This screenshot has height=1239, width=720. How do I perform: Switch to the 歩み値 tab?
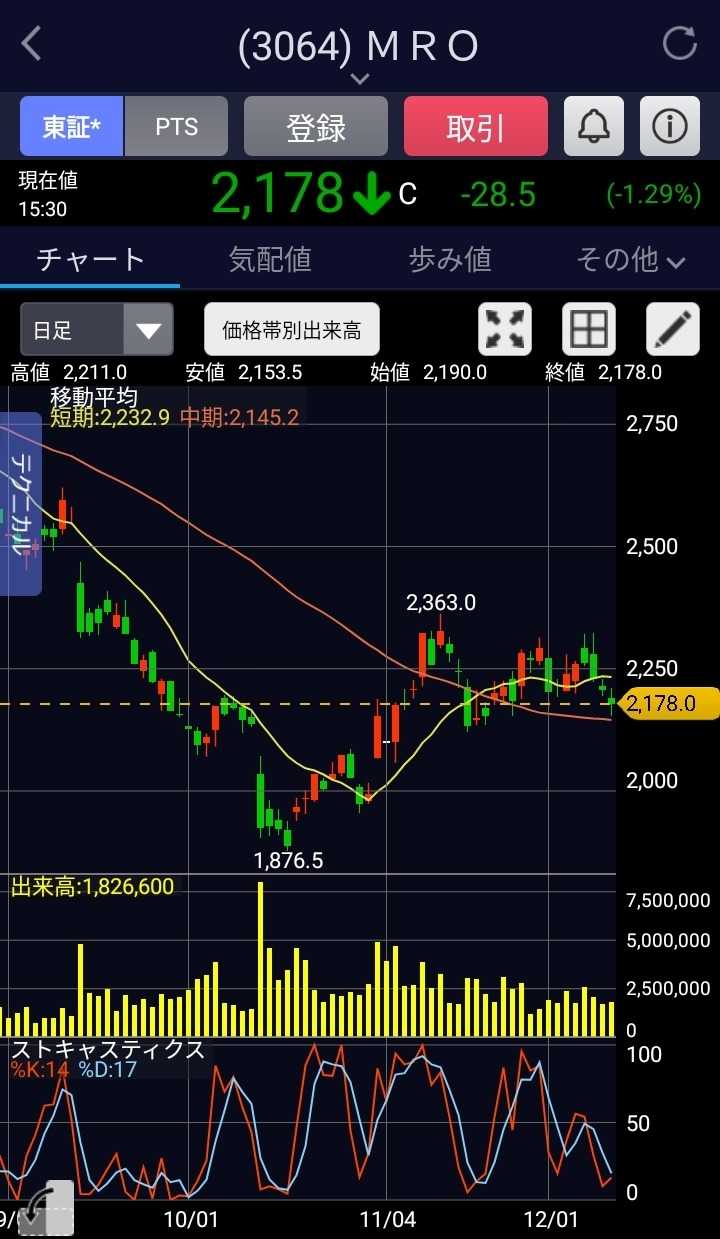click(450, 260)
